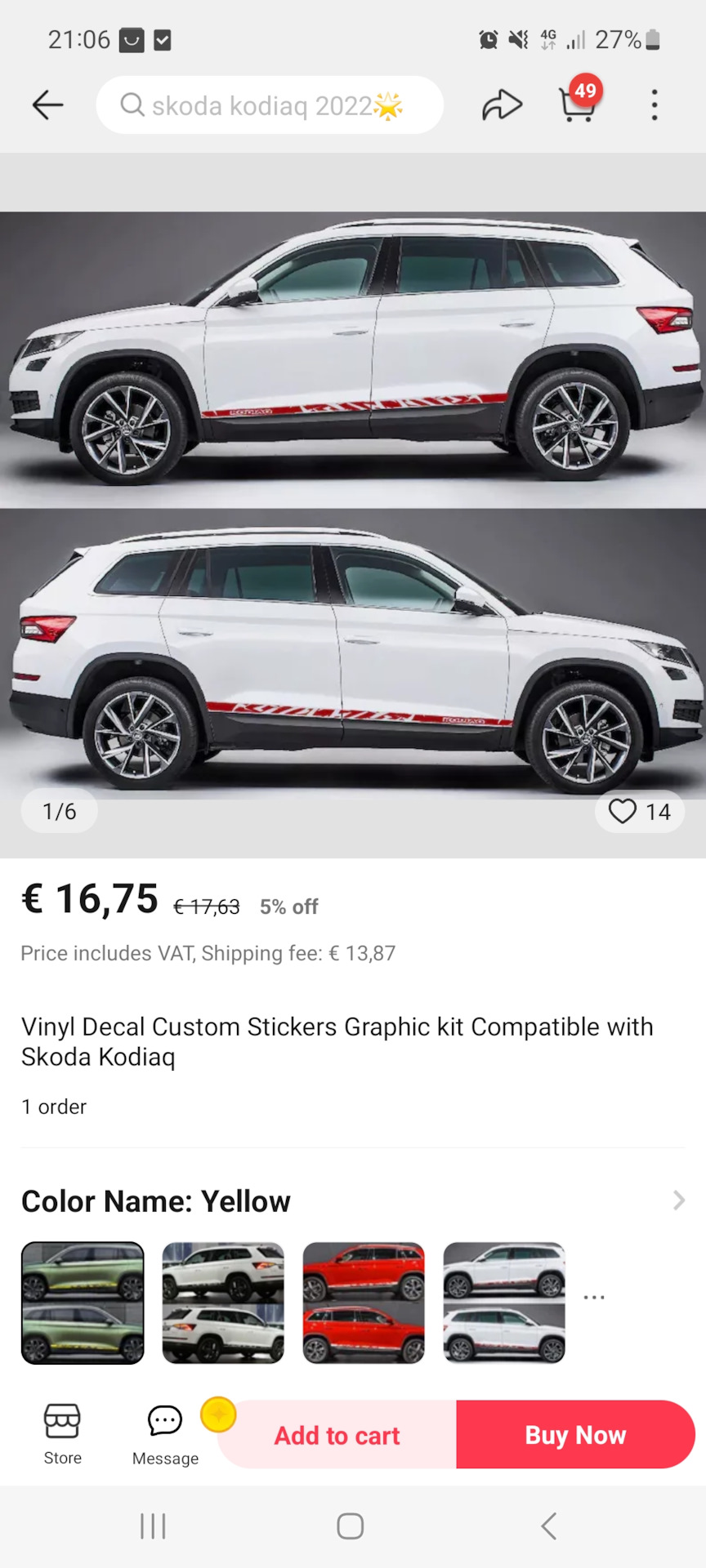706x1568 pixels.
Task: Open the three-dot overflow menu
Action: (x=655, y=105)
